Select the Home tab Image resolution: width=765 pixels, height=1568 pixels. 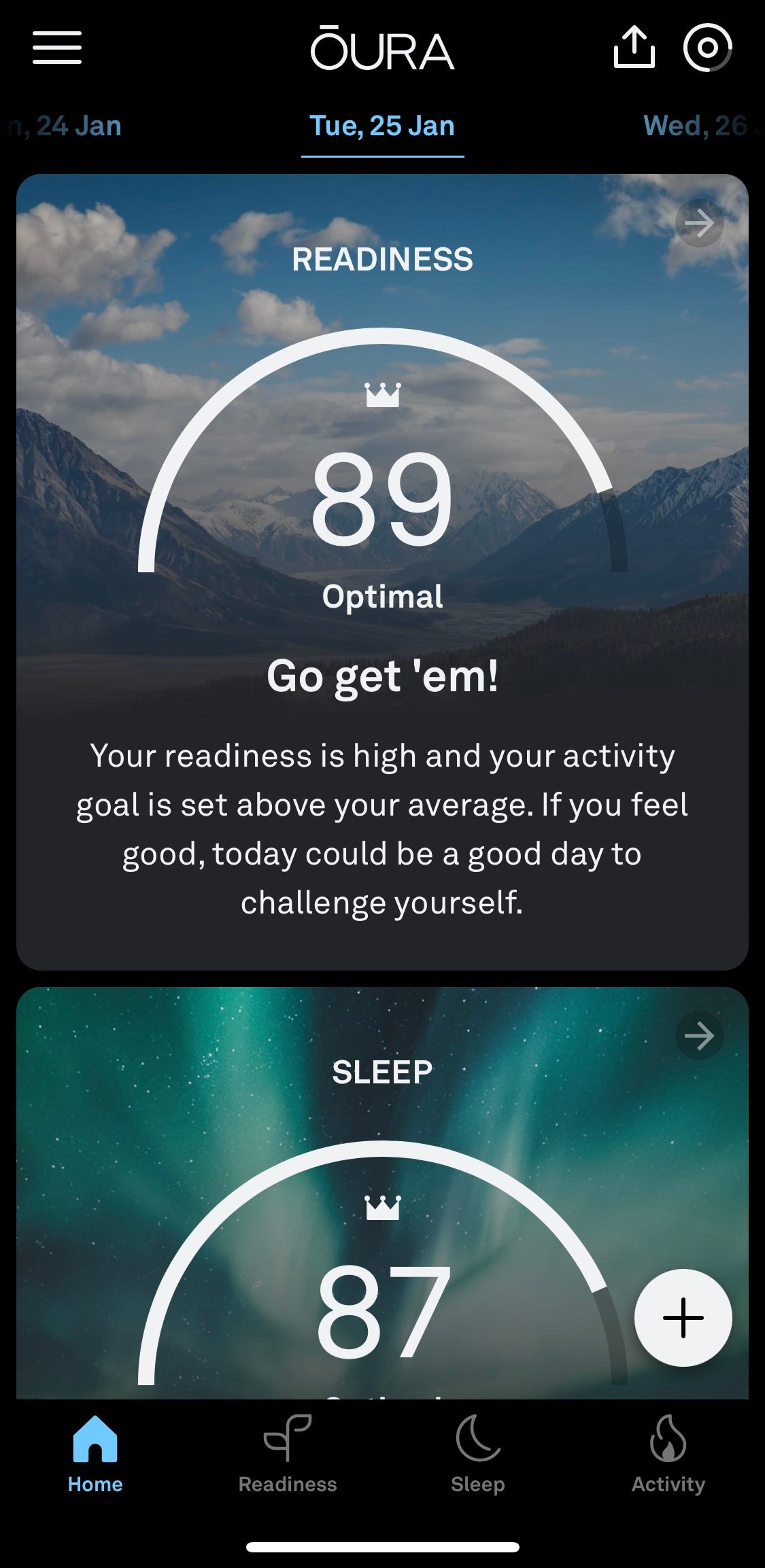[95, 1454]
